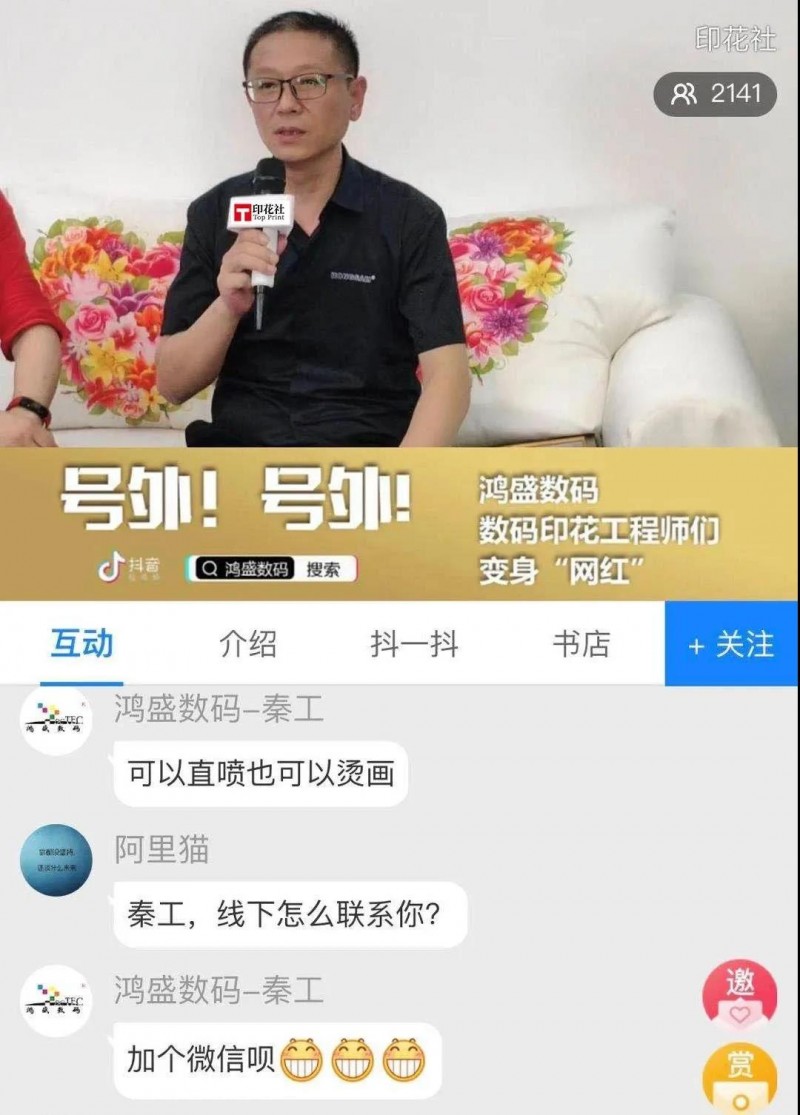Open the 介绍 tab

(248, 644)
